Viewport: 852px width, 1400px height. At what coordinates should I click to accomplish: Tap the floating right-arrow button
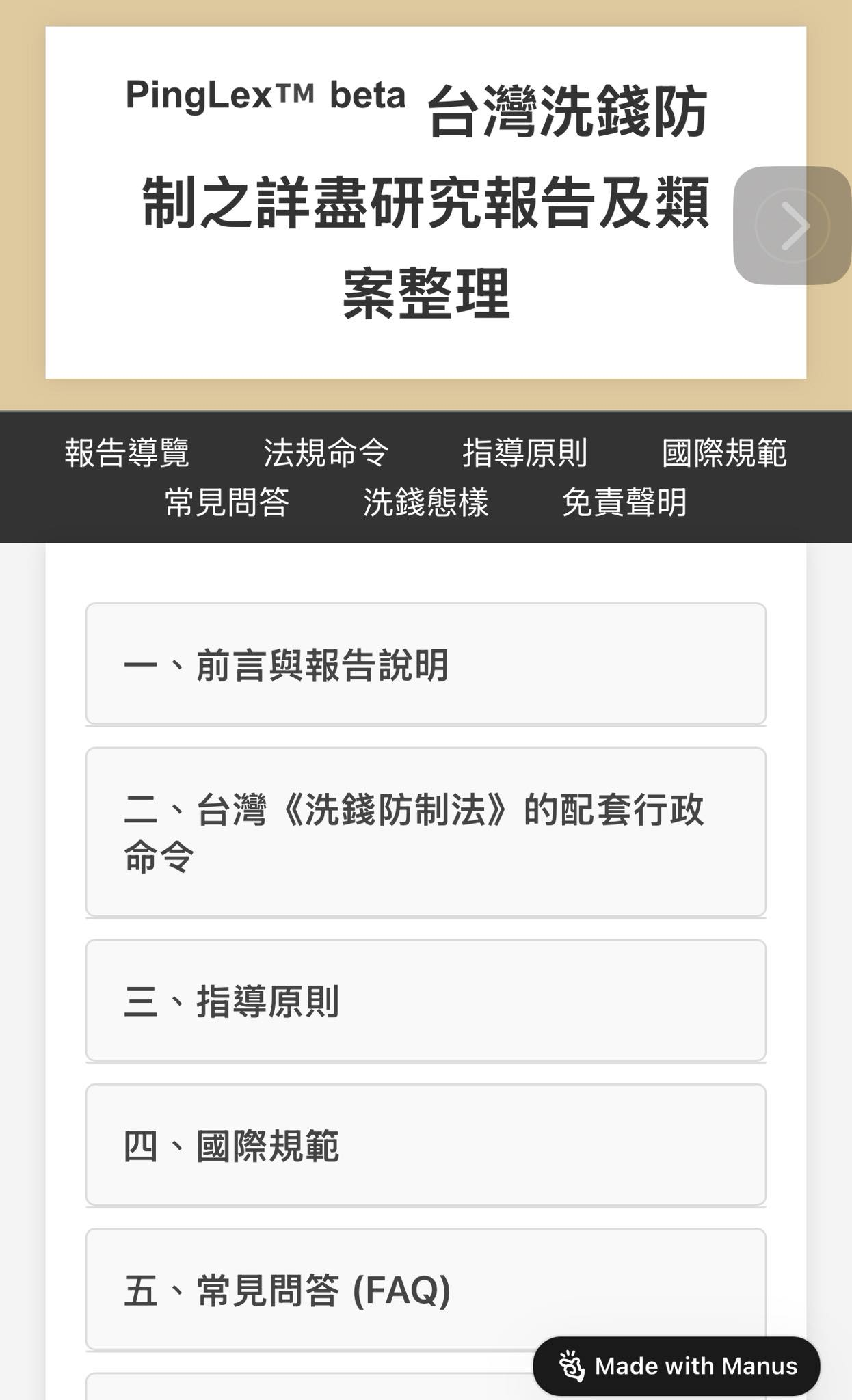792,226
